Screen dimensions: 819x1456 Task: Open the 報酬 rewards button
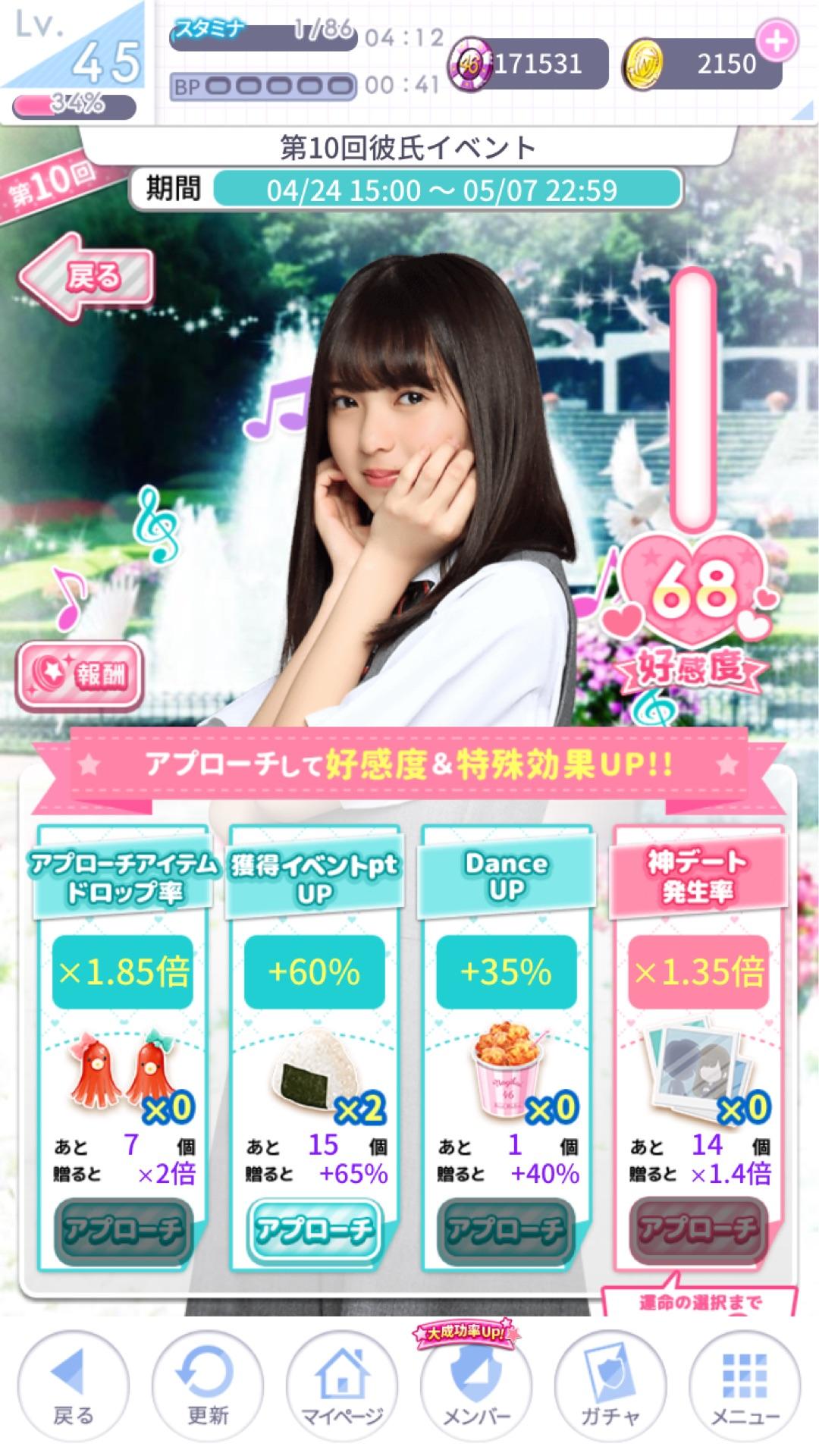[81, 673]
